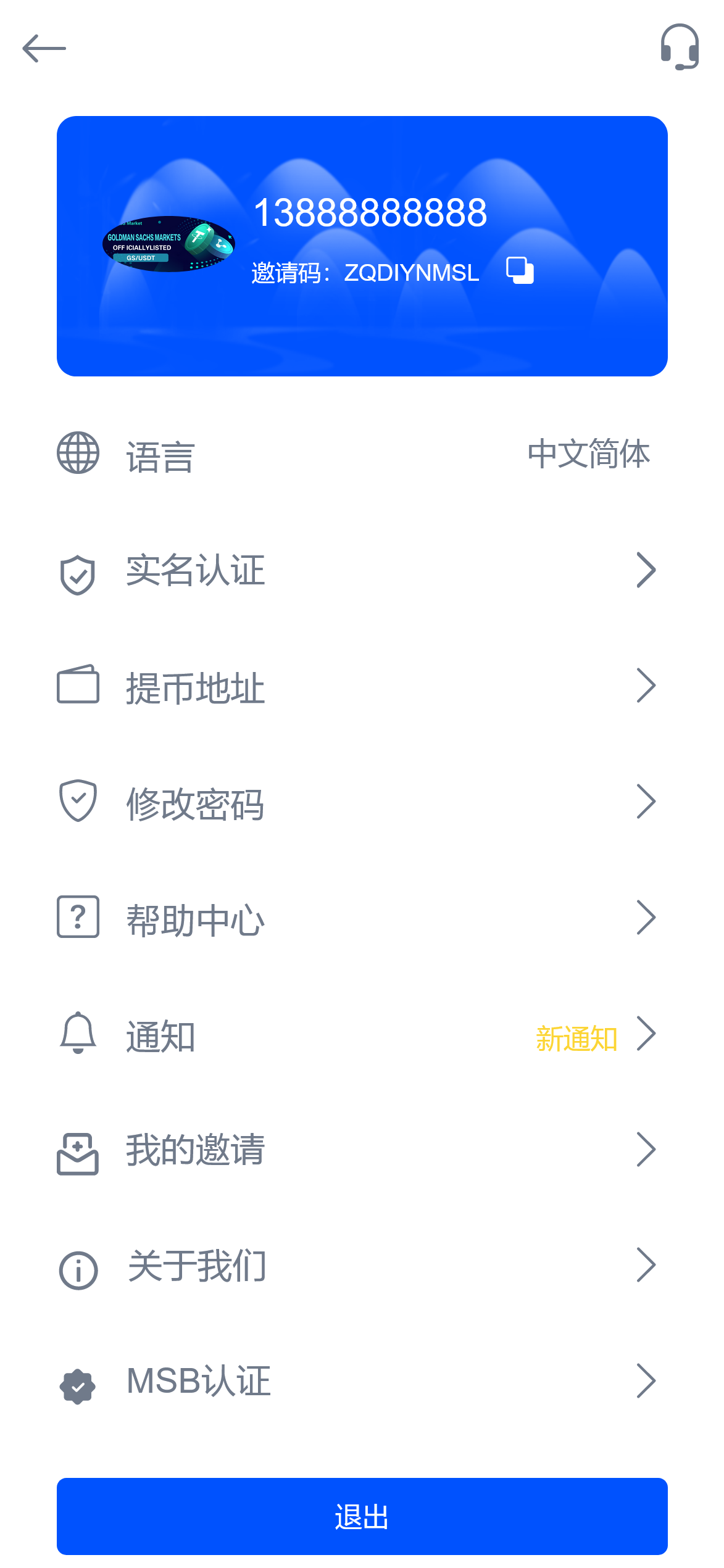Select the question mark icon for 帮助中心
Viewport: 724px width, 1568px height.
click(77, 918)
